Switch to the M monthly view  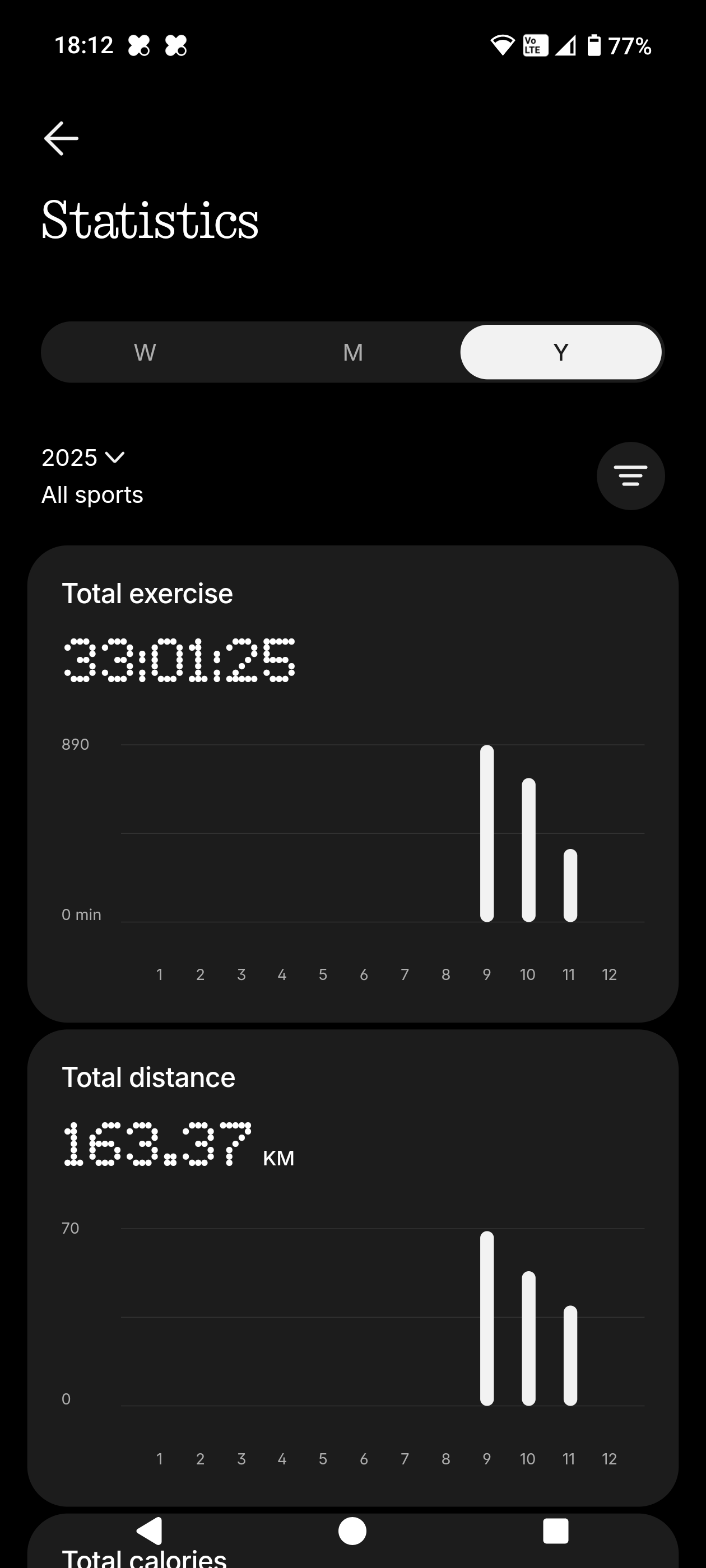tap(352, 352)
